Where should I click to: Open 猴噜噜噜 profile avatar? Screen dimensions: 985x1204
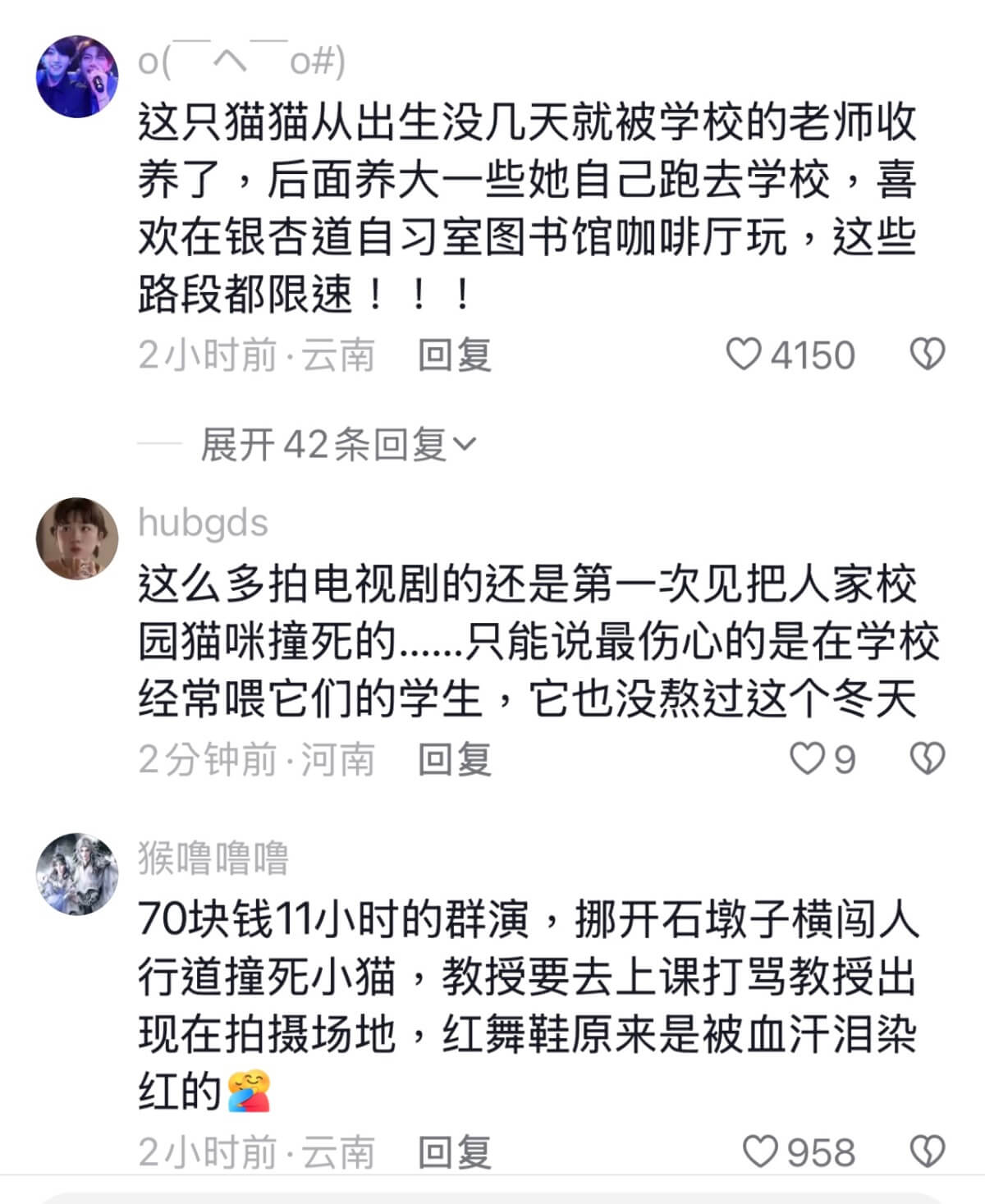(77, 873)
